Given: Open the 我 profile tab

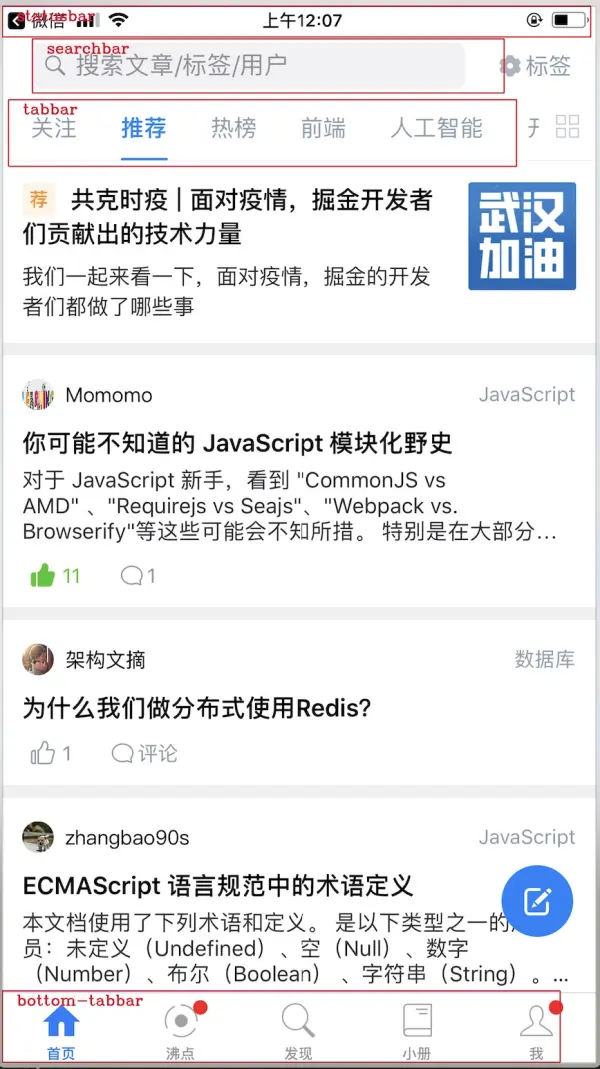Looking at the screenshot, I should [536, 1031].
